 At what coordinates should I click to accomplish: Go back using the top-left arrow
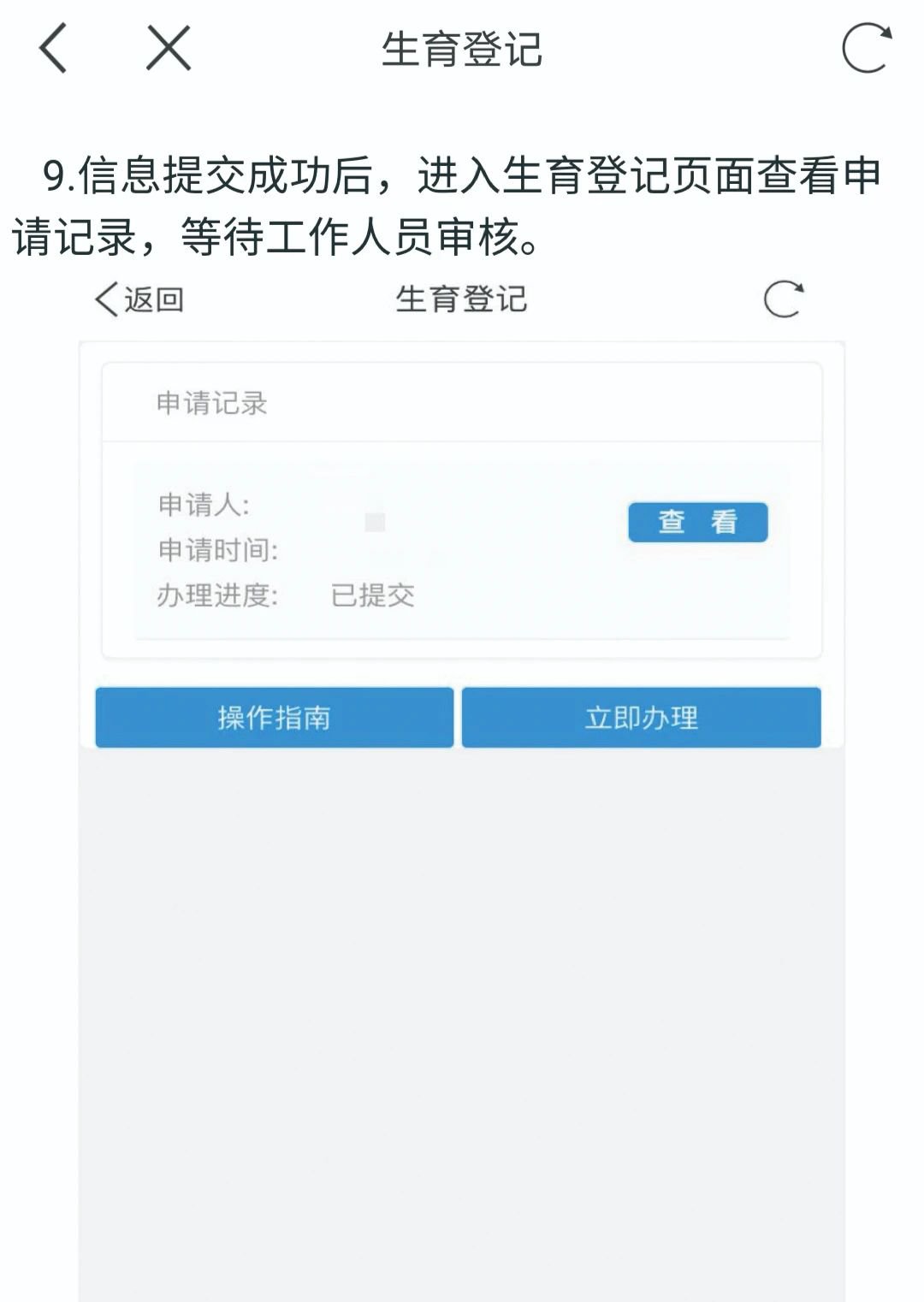[53, 48]
